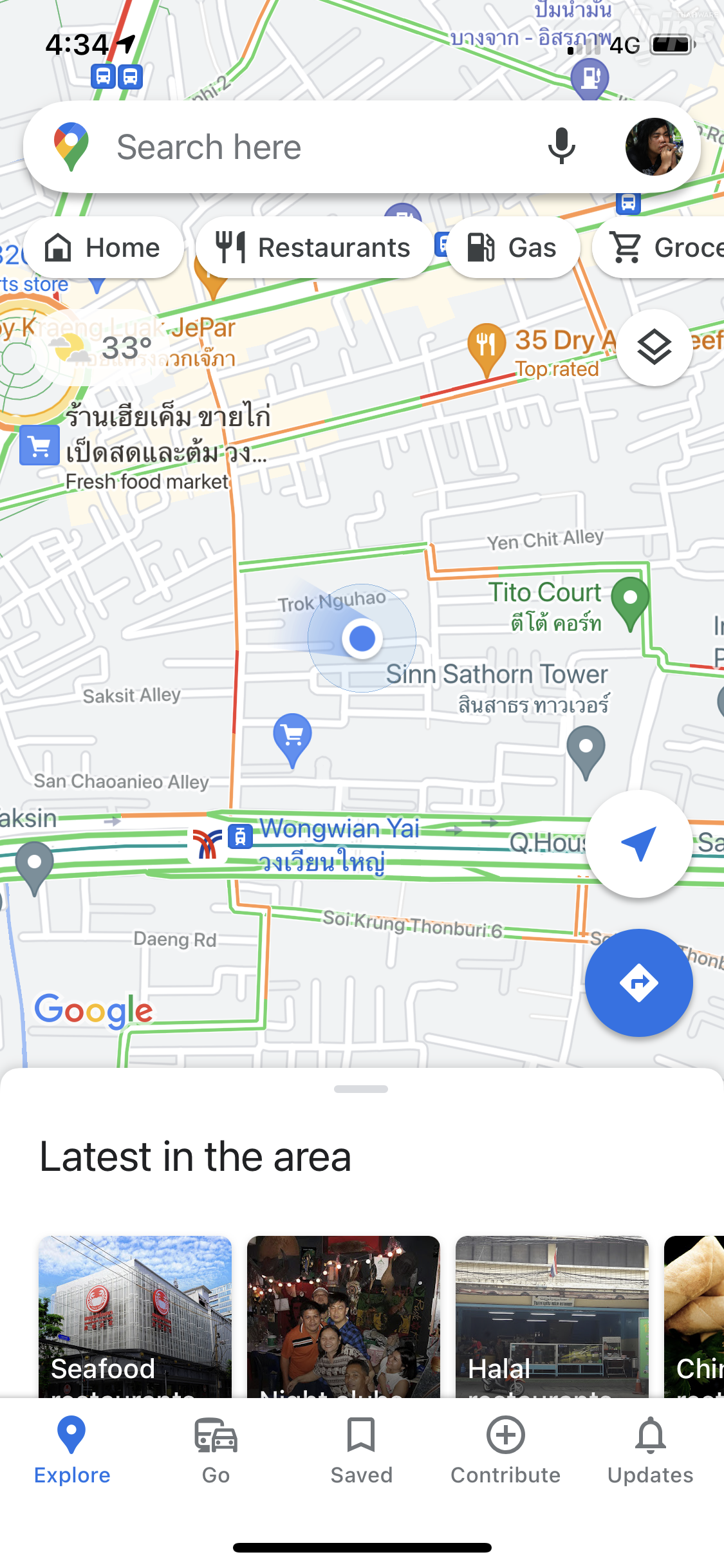Open map layers options

coord(654,348)
